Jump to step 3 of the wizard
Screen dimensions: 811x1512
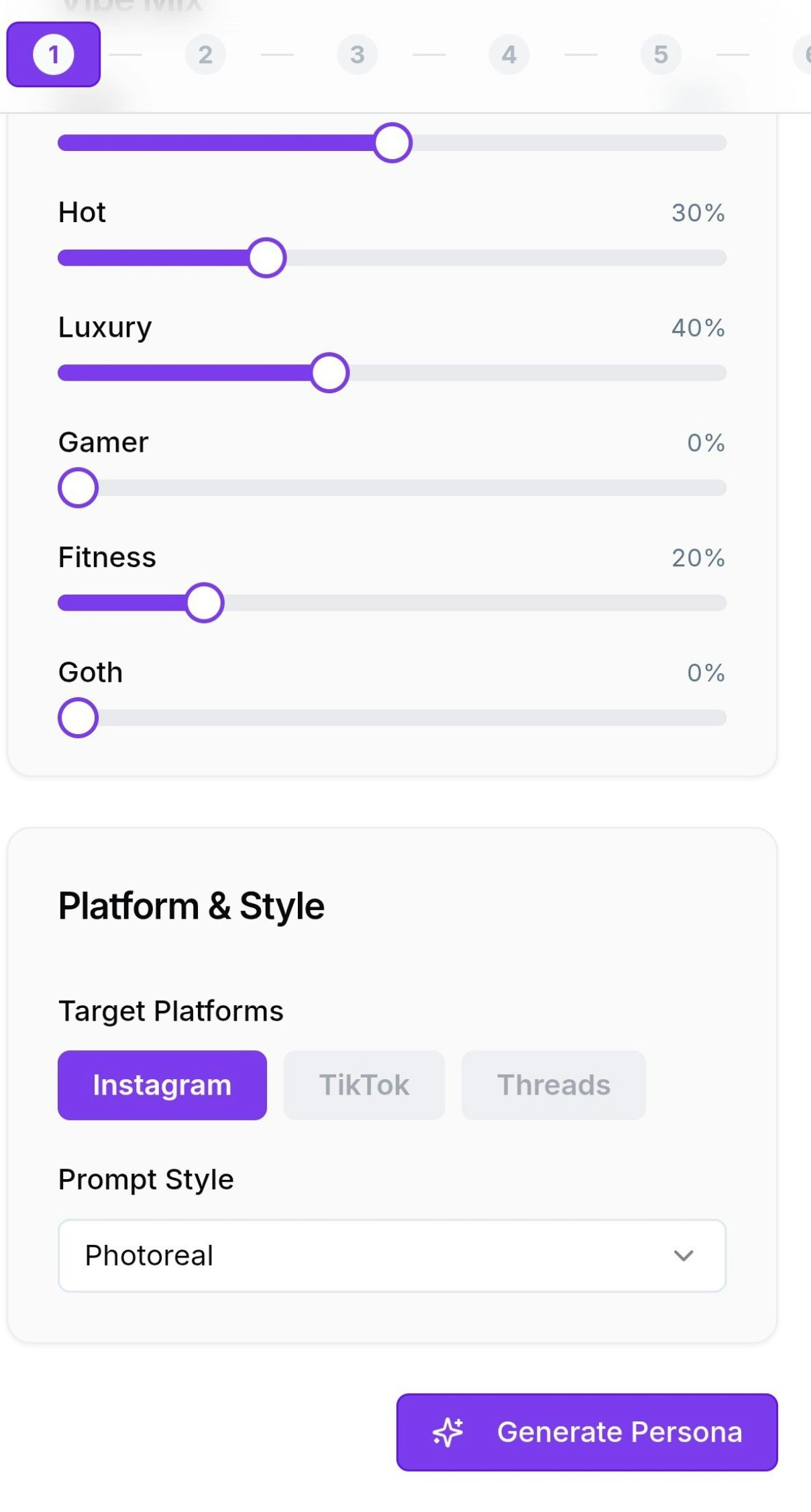pyautogui.click(x=357, y=55)
